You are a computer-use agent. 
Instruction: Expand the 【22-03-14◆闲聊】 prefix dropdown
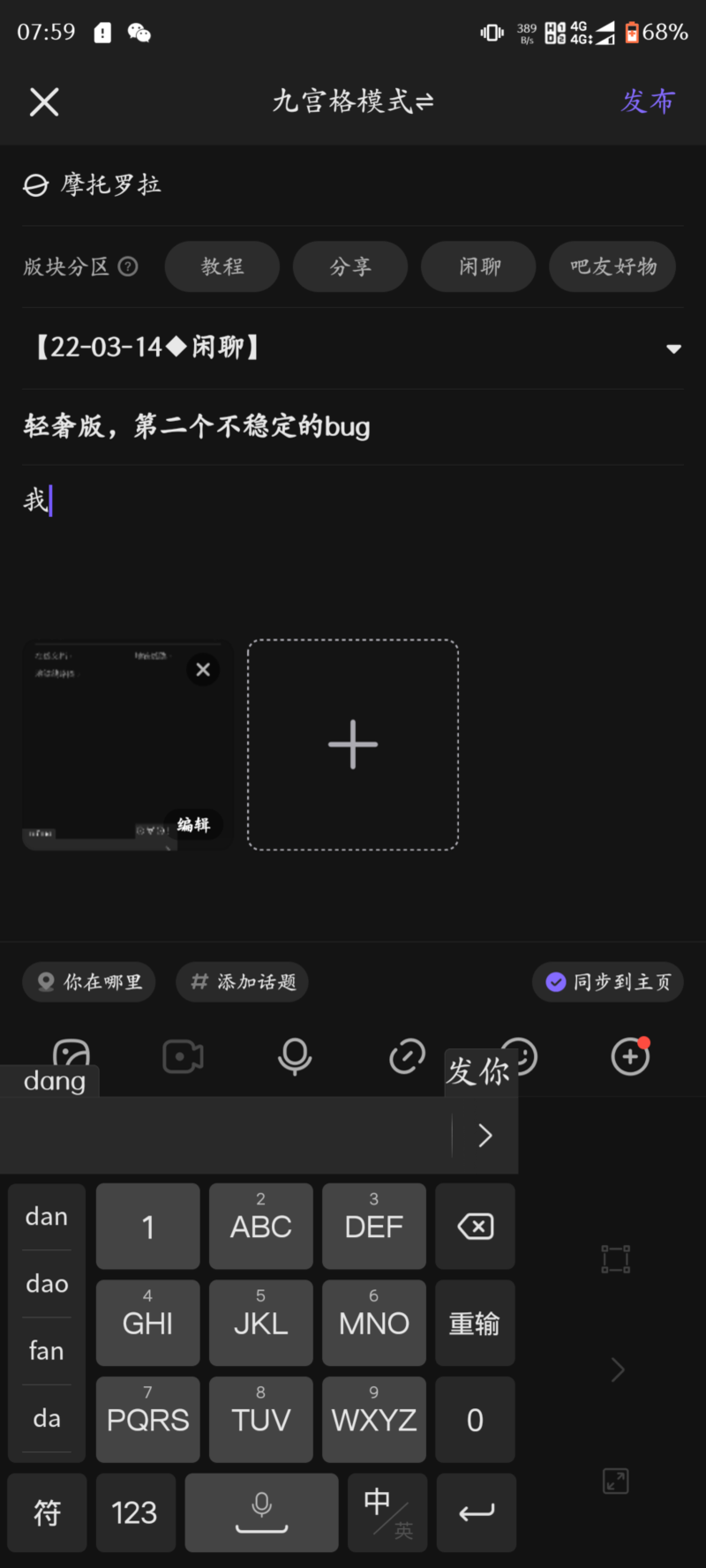pos(673,349)
